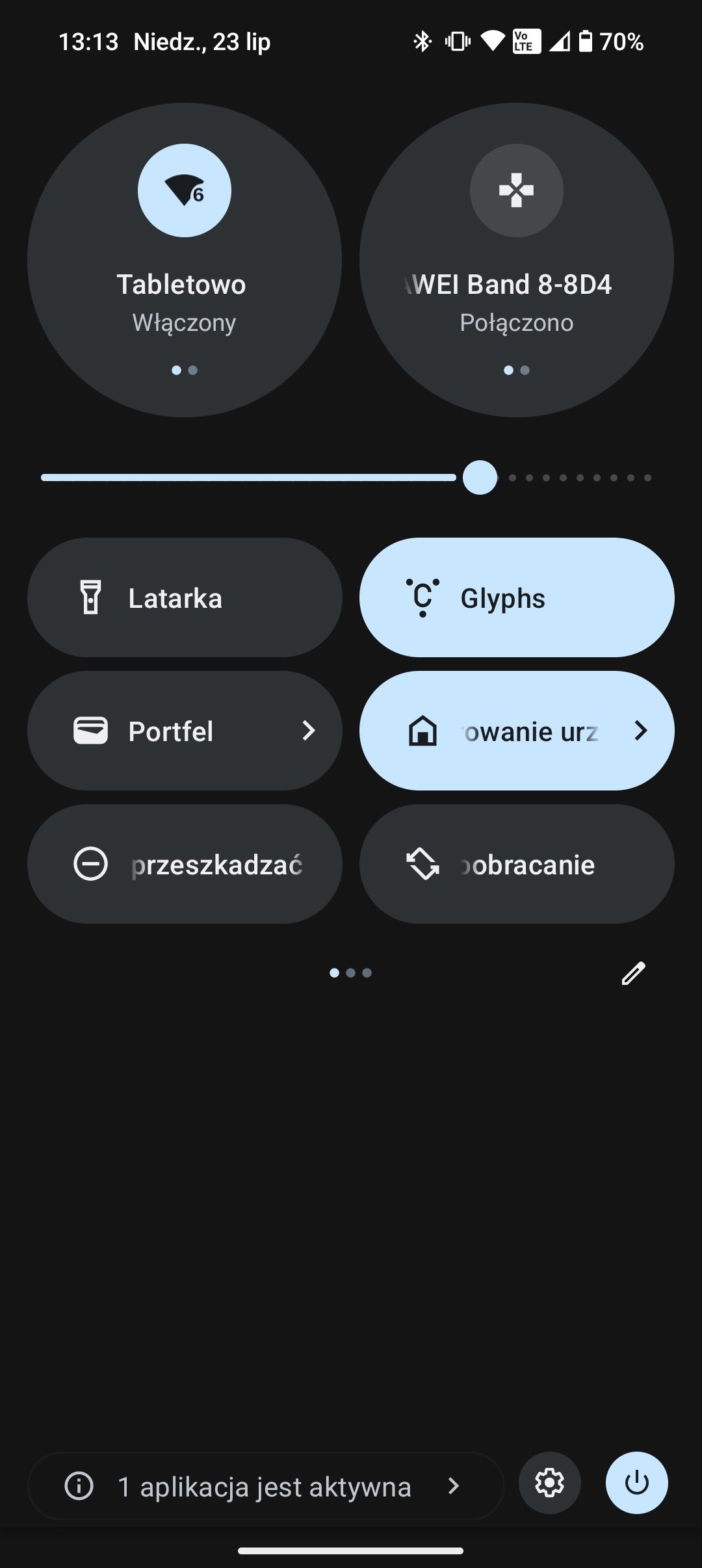Toggle the Tabletowo Wi-Fi tile

(x=185, y=260)
